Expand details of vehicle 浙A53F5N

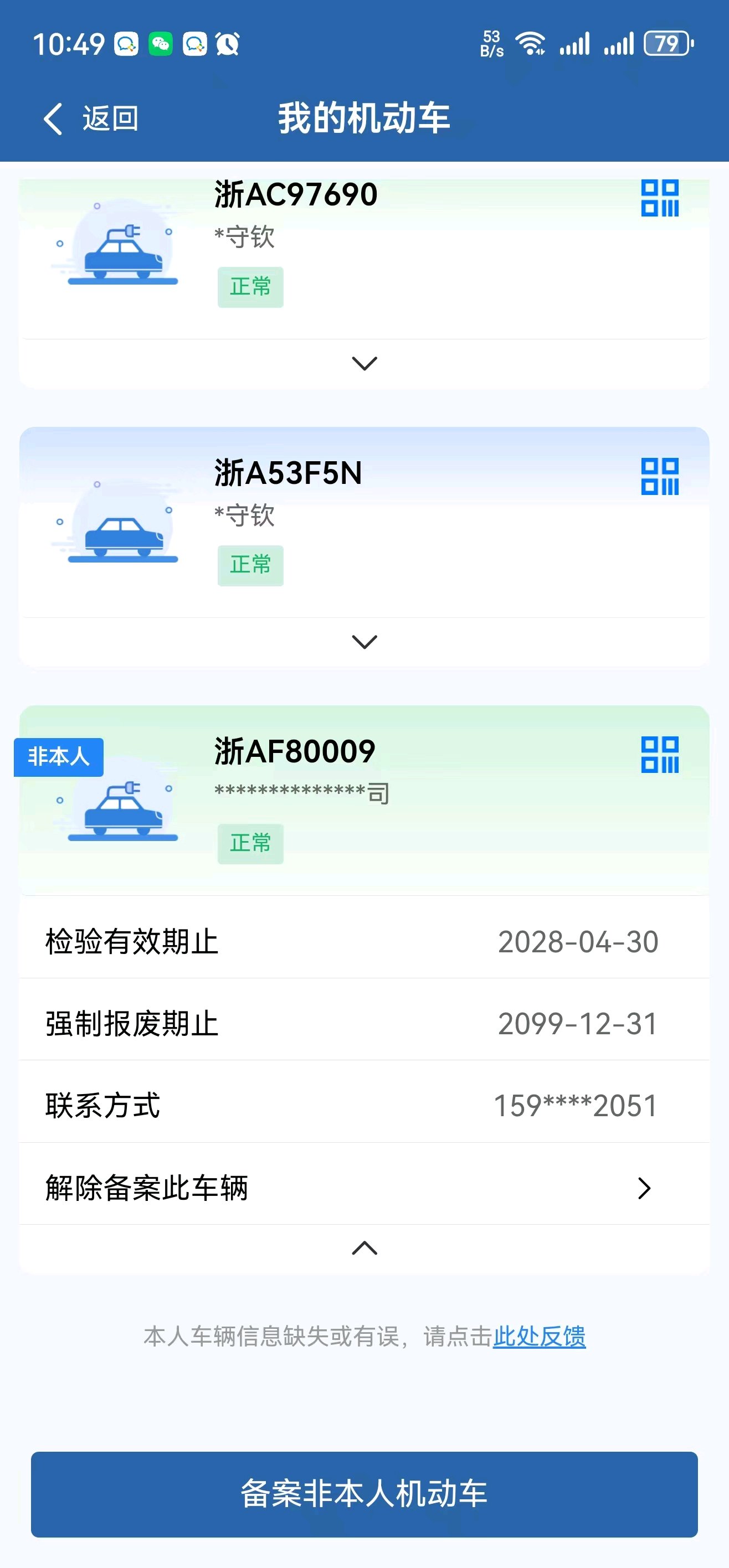[x=364, y=642]
